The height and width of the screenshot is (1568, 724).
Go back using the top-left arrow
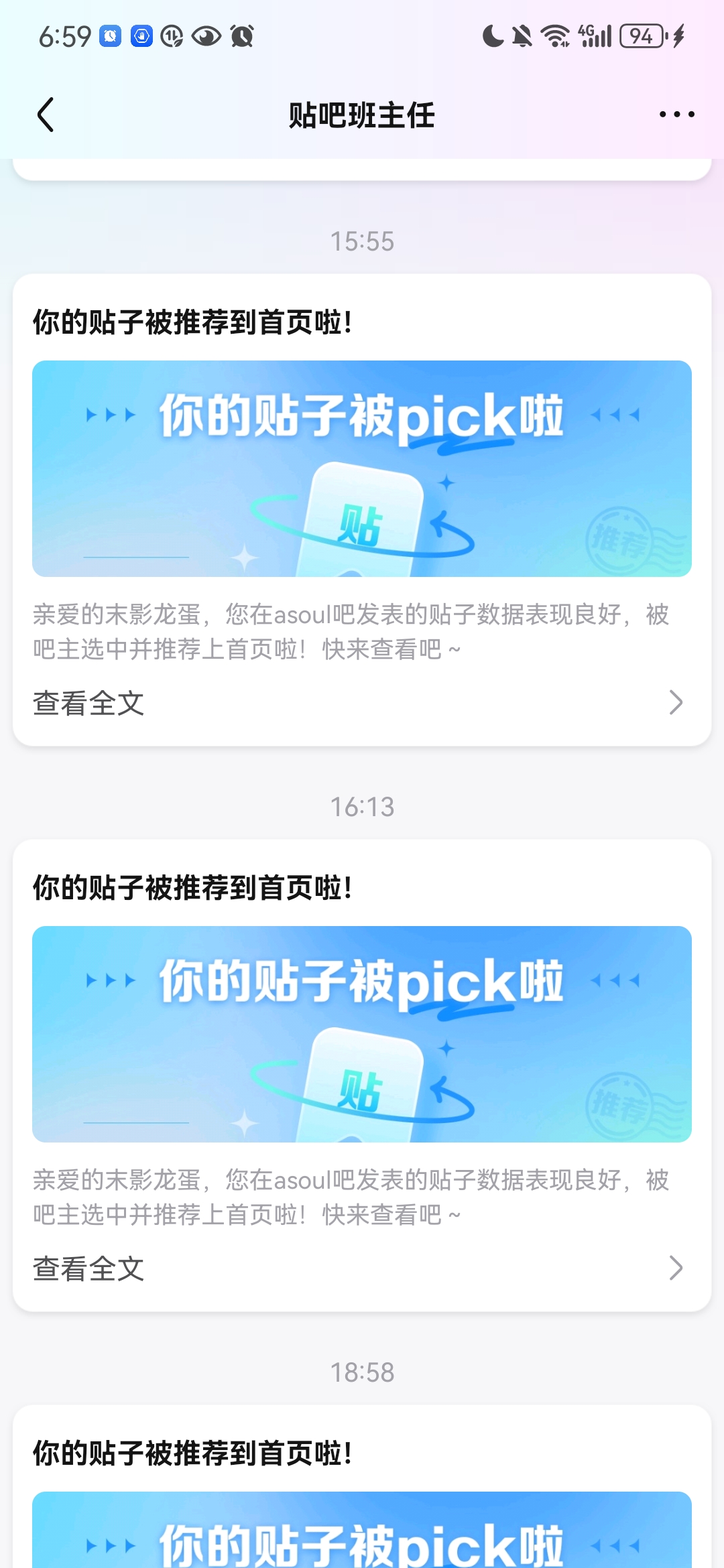click(x=45, y=115)
